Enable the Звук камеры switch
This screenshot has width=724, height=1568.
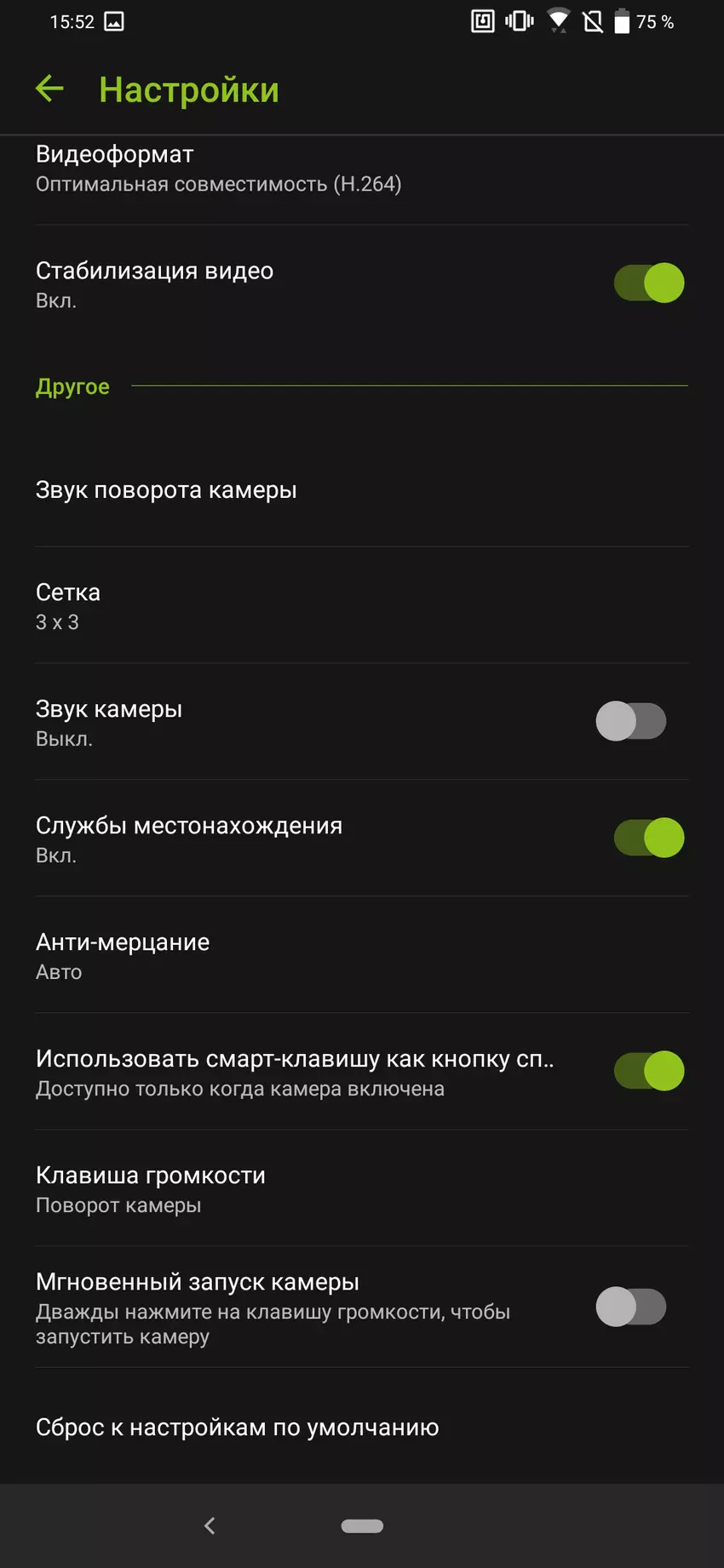pyautogui.click(x=631, y=722)
